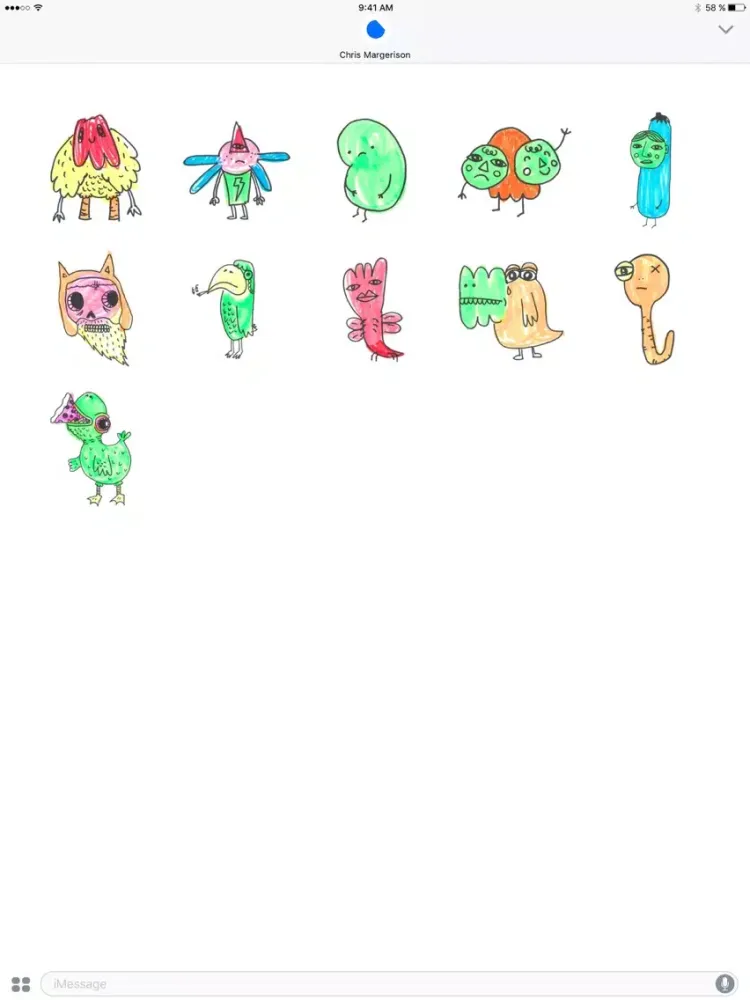Start dictation with the microphone icon
This screenshot has width=750, height=1000.
(724, 984)
